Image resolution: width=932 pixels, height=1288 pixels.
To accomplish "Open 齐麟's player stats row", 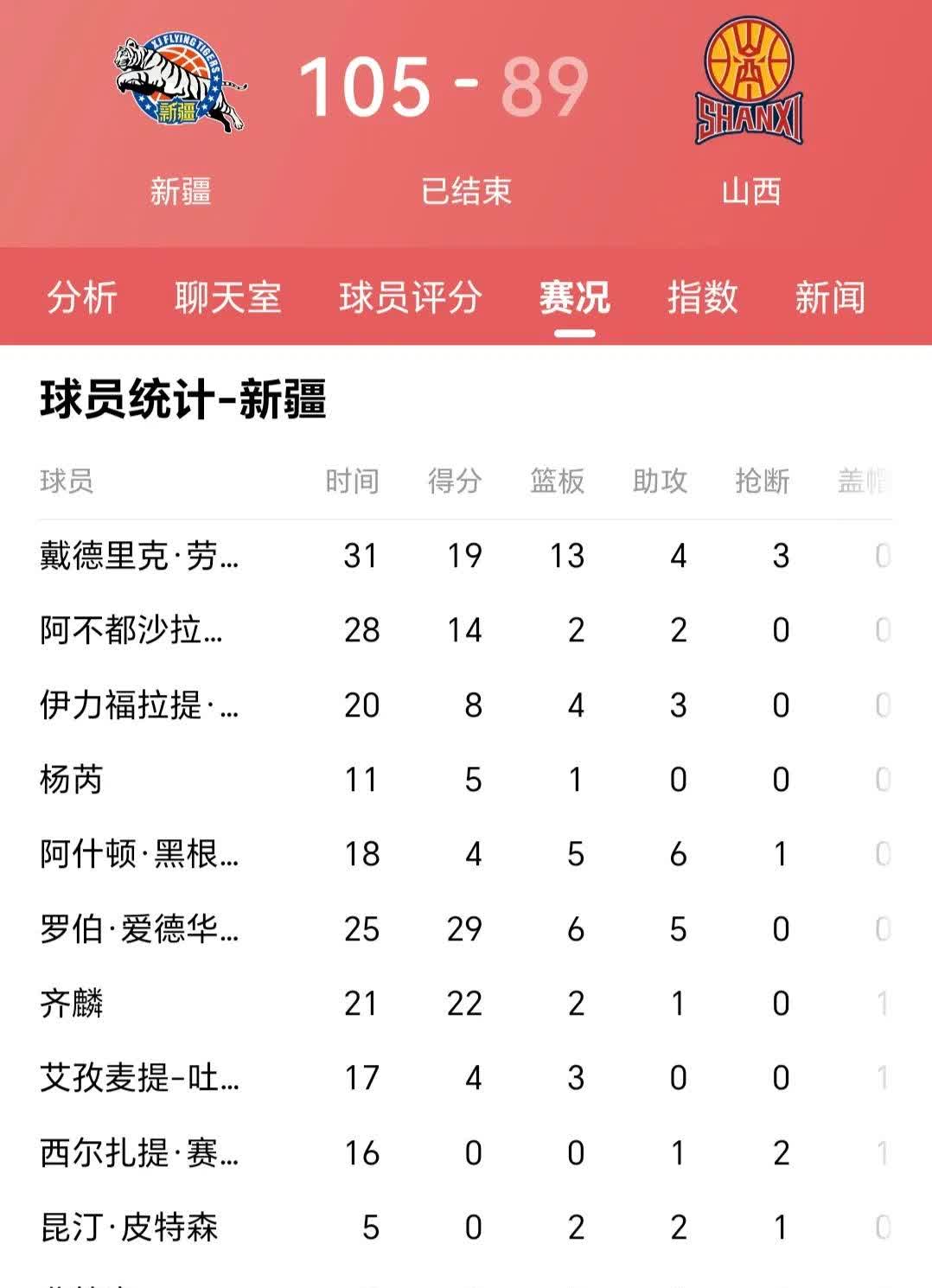I will click(71, 1004).
